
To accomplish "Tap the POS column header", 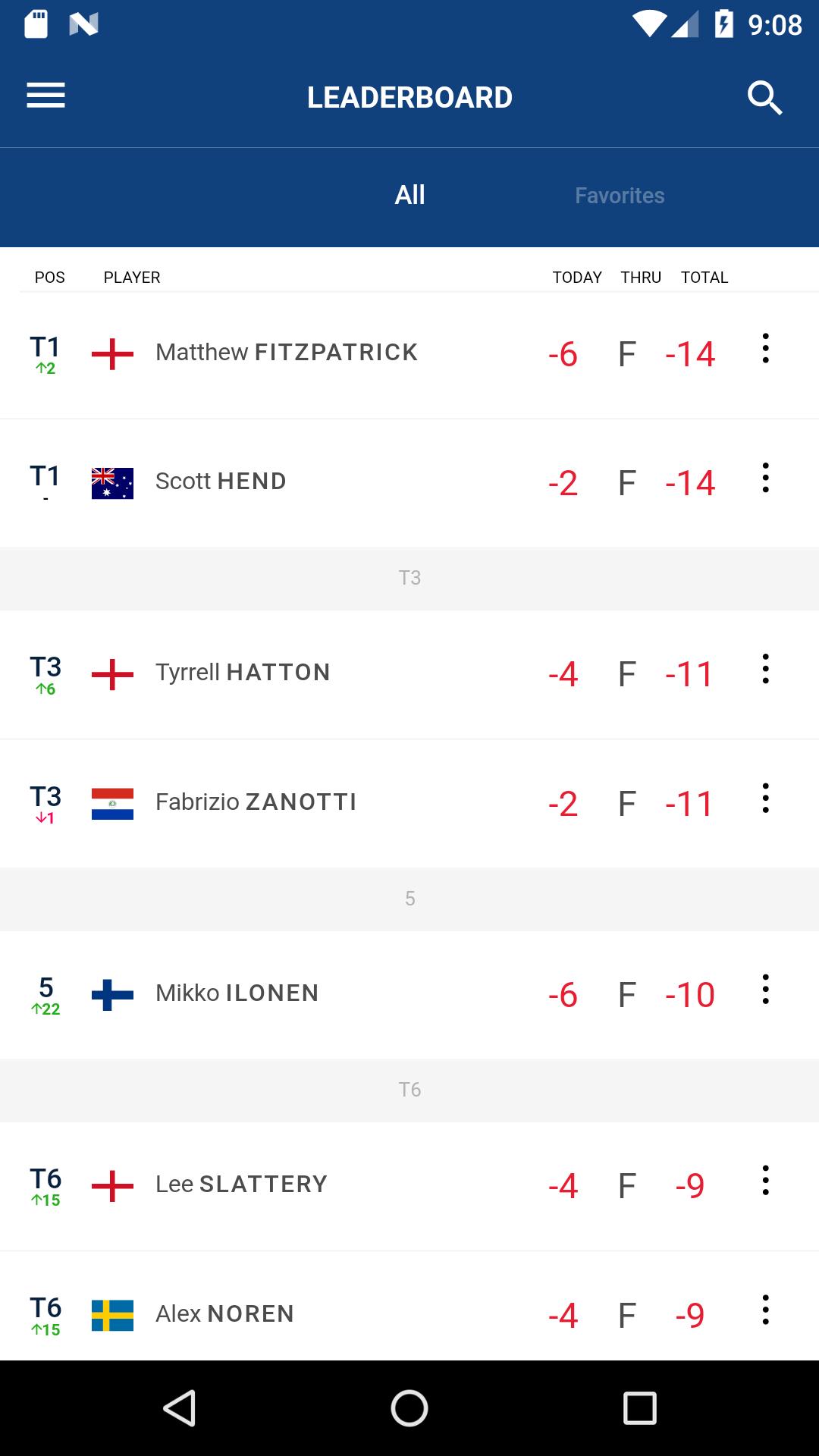I will (49, 278).
